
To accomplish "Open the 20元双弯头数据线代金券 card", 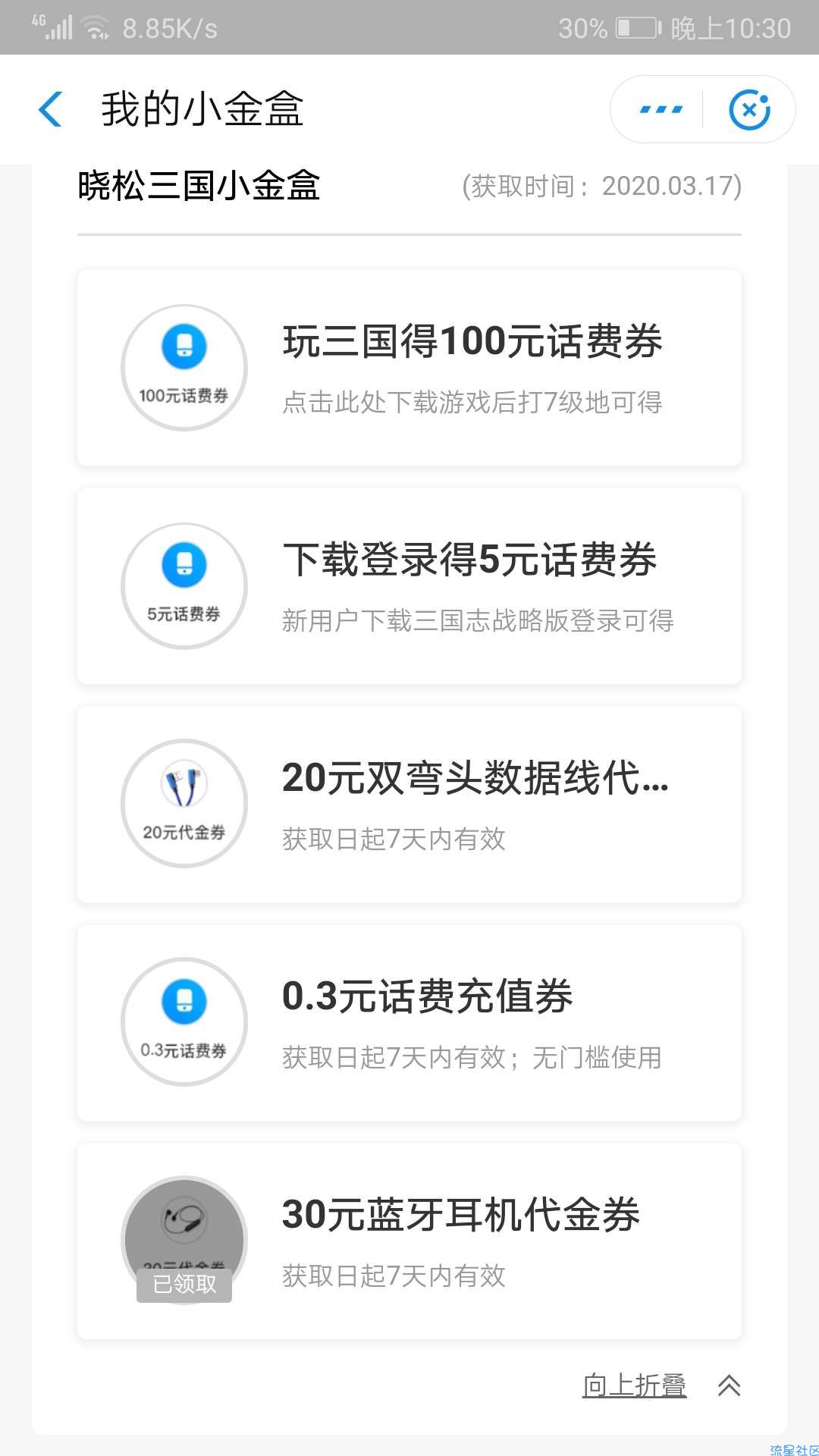I will click(x=409, y=805).
